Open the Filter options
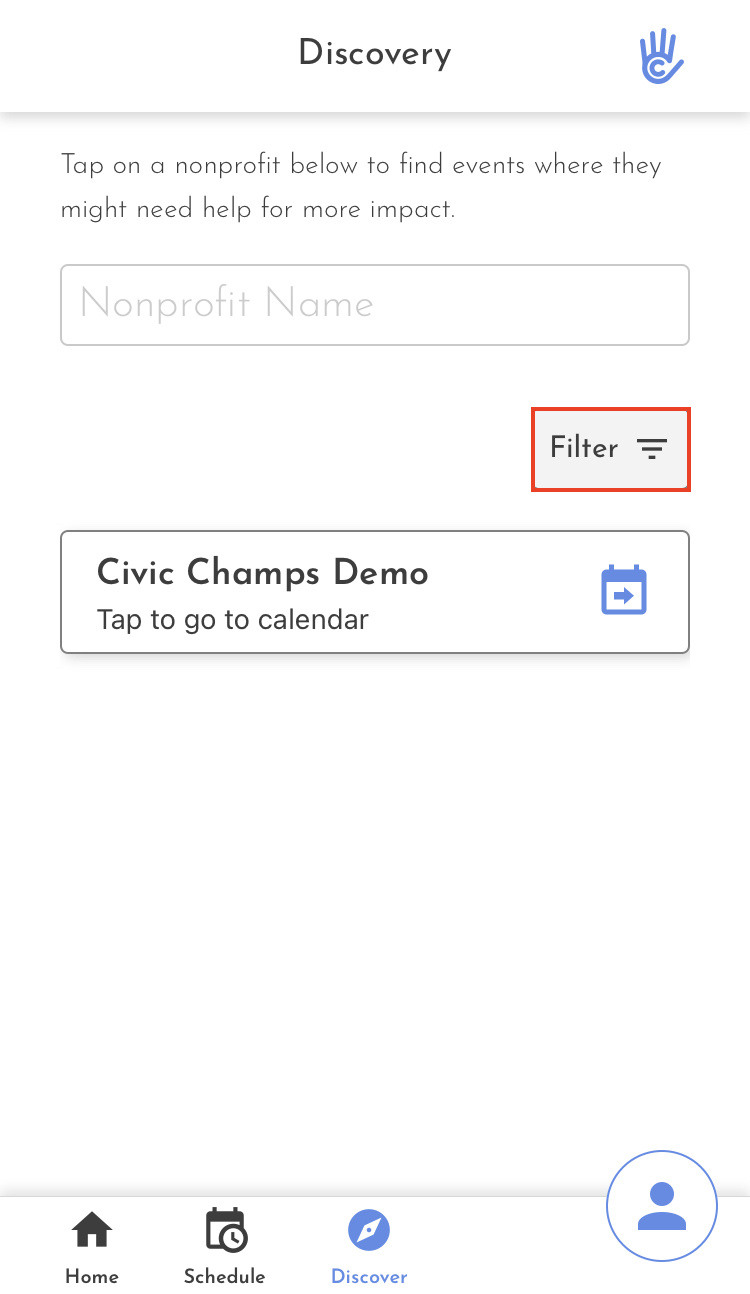750x1294 pixels. coord(610,449)
